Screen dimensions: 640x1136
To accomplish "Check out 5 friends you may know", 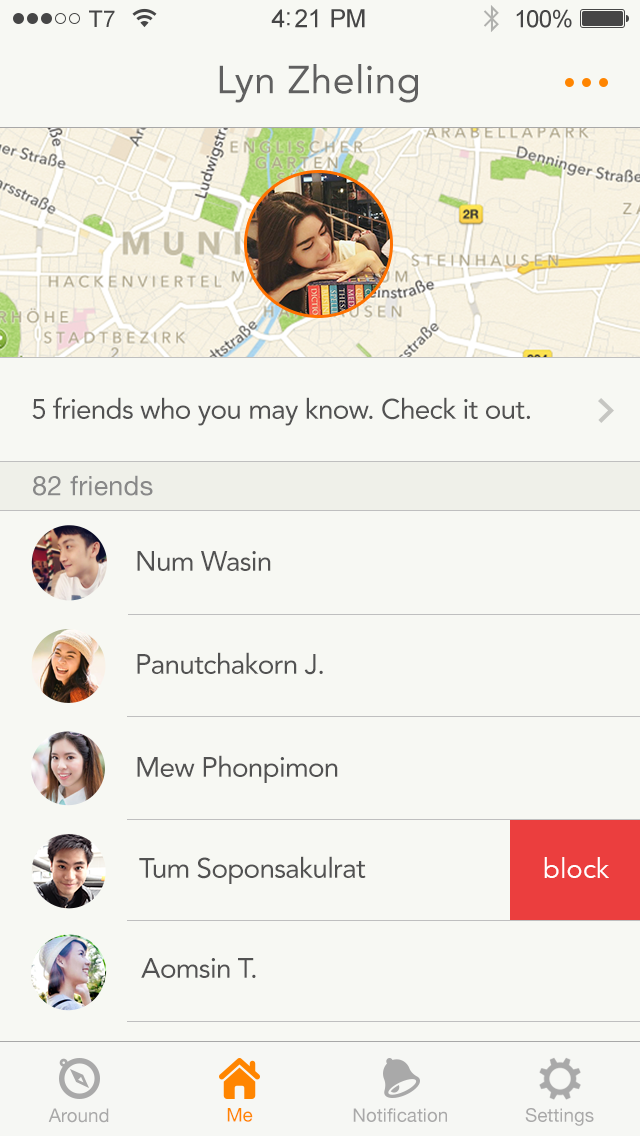I will point(320,410).
